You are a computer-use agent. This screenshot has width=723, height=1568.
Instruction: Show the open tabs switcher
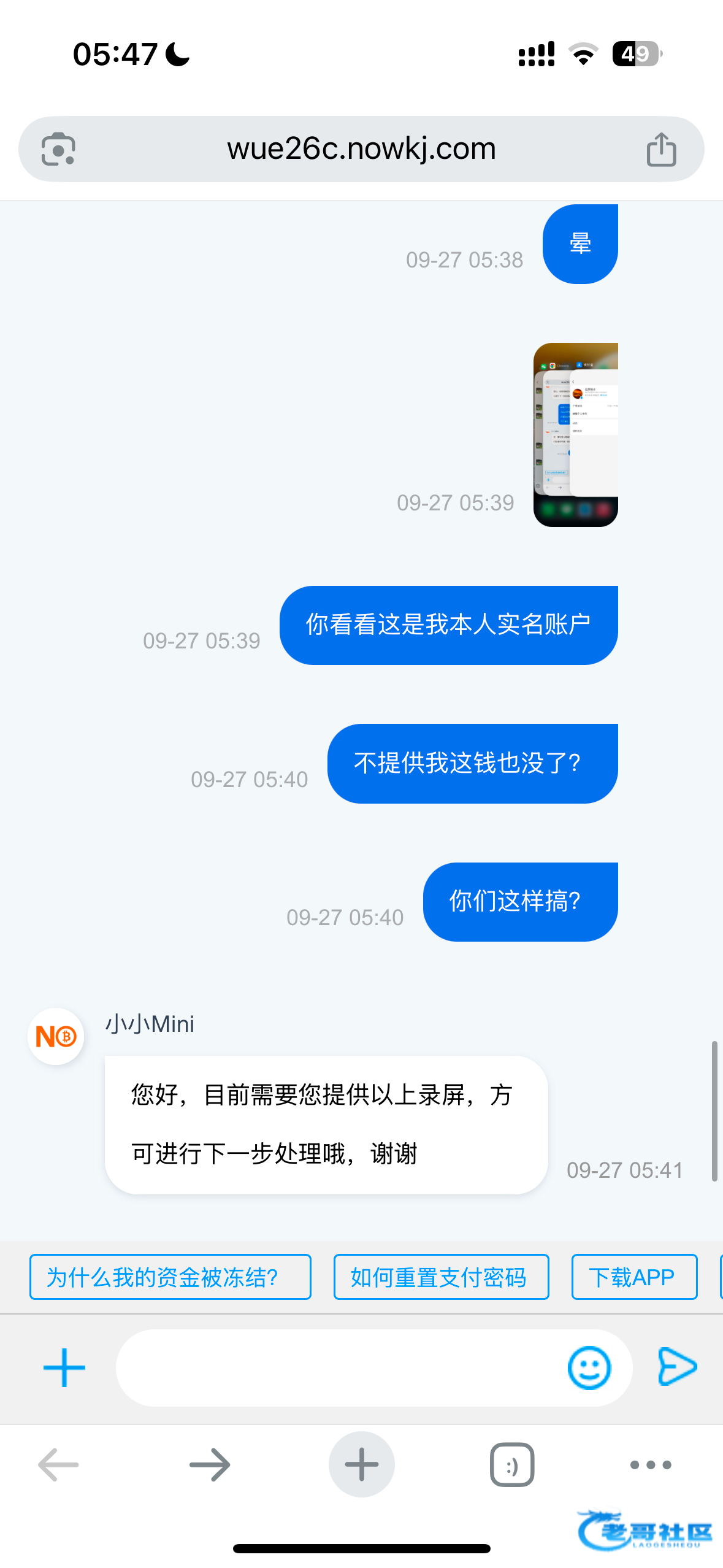click(512, 1465)
